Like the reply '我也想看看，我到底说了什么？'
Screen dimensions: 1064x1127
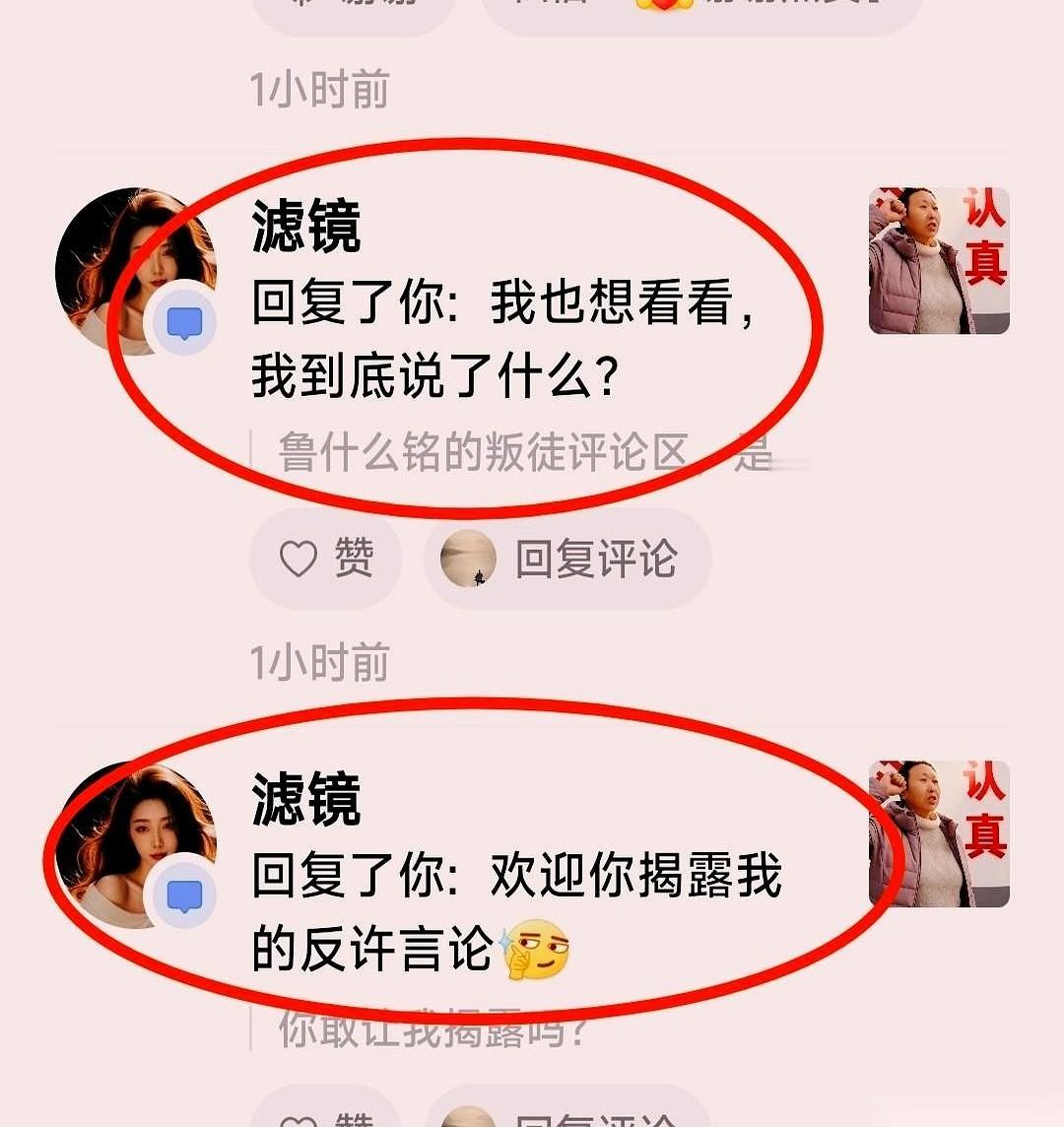[325, 559]
